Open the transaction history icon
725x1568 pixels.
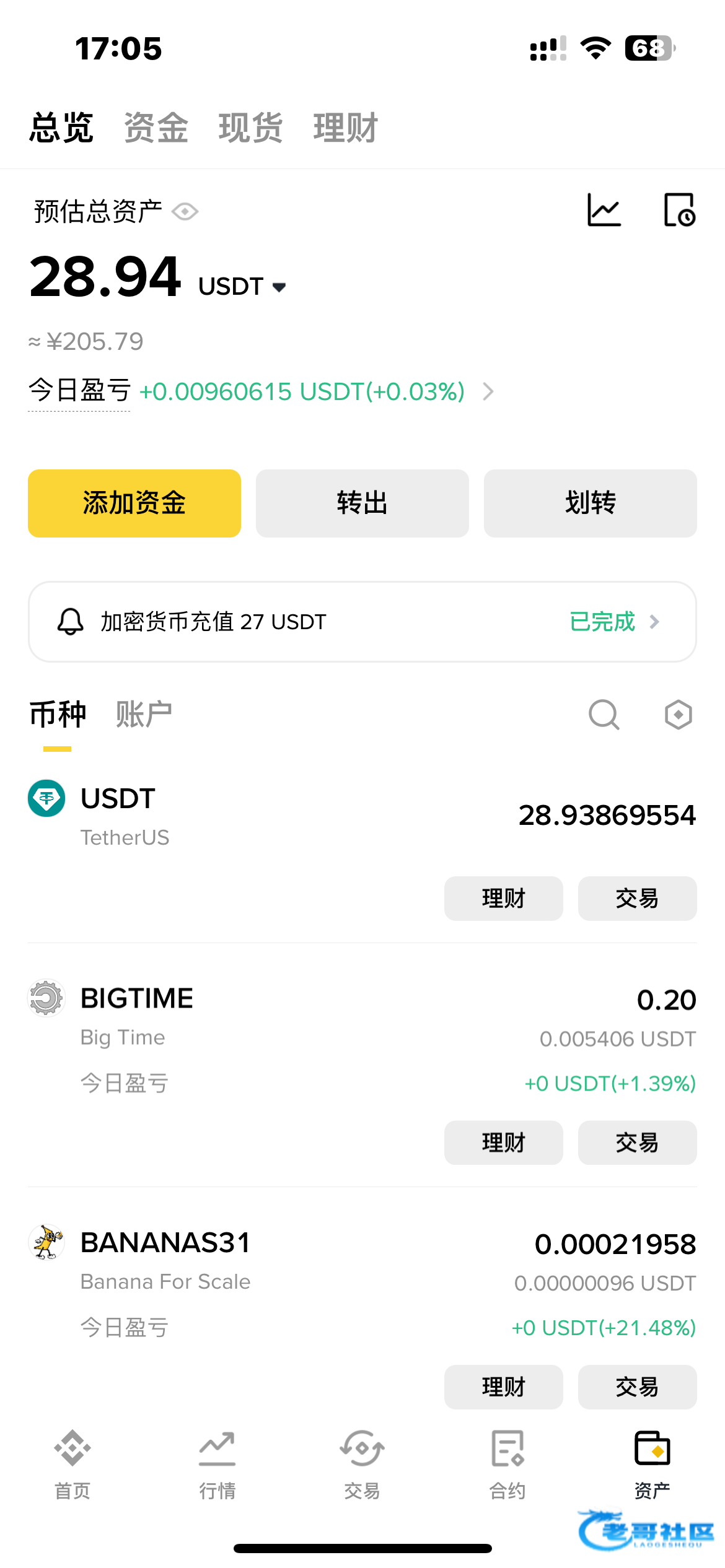click(679, 211)
